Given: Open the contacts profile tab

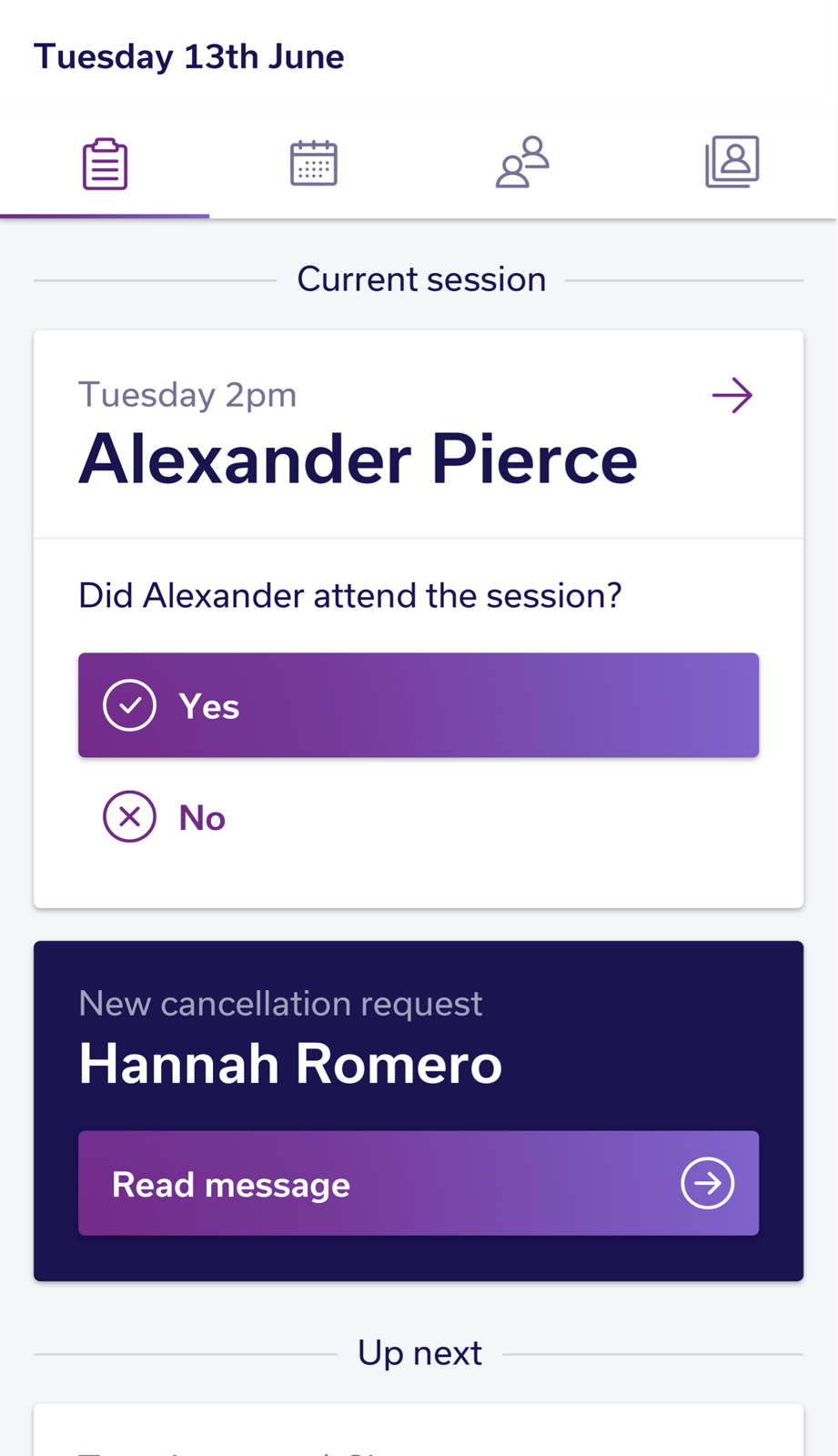Looking at the screenshot, I should 732,163.
